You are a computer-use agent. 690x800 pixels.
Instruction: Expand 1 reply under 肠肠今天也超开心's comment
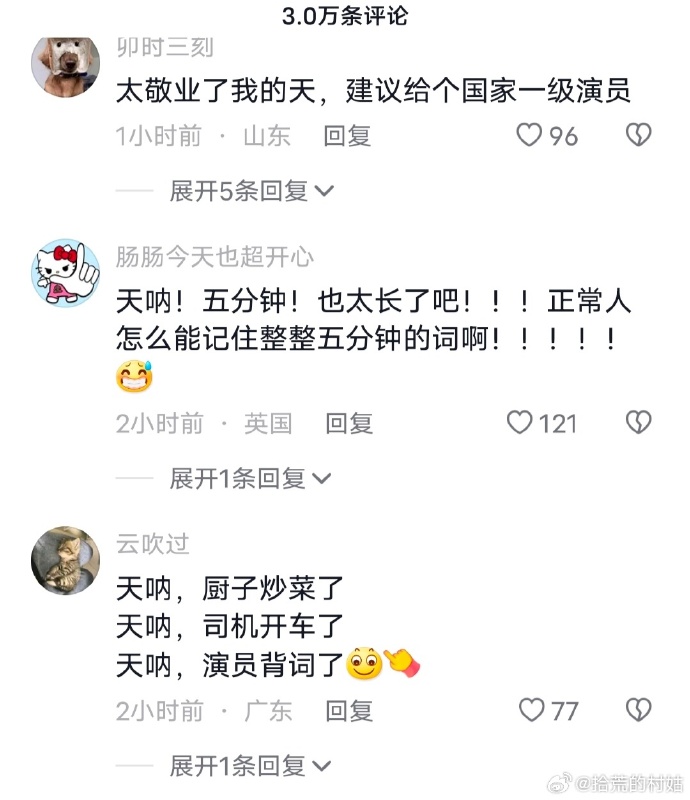(x=250, y=479)
